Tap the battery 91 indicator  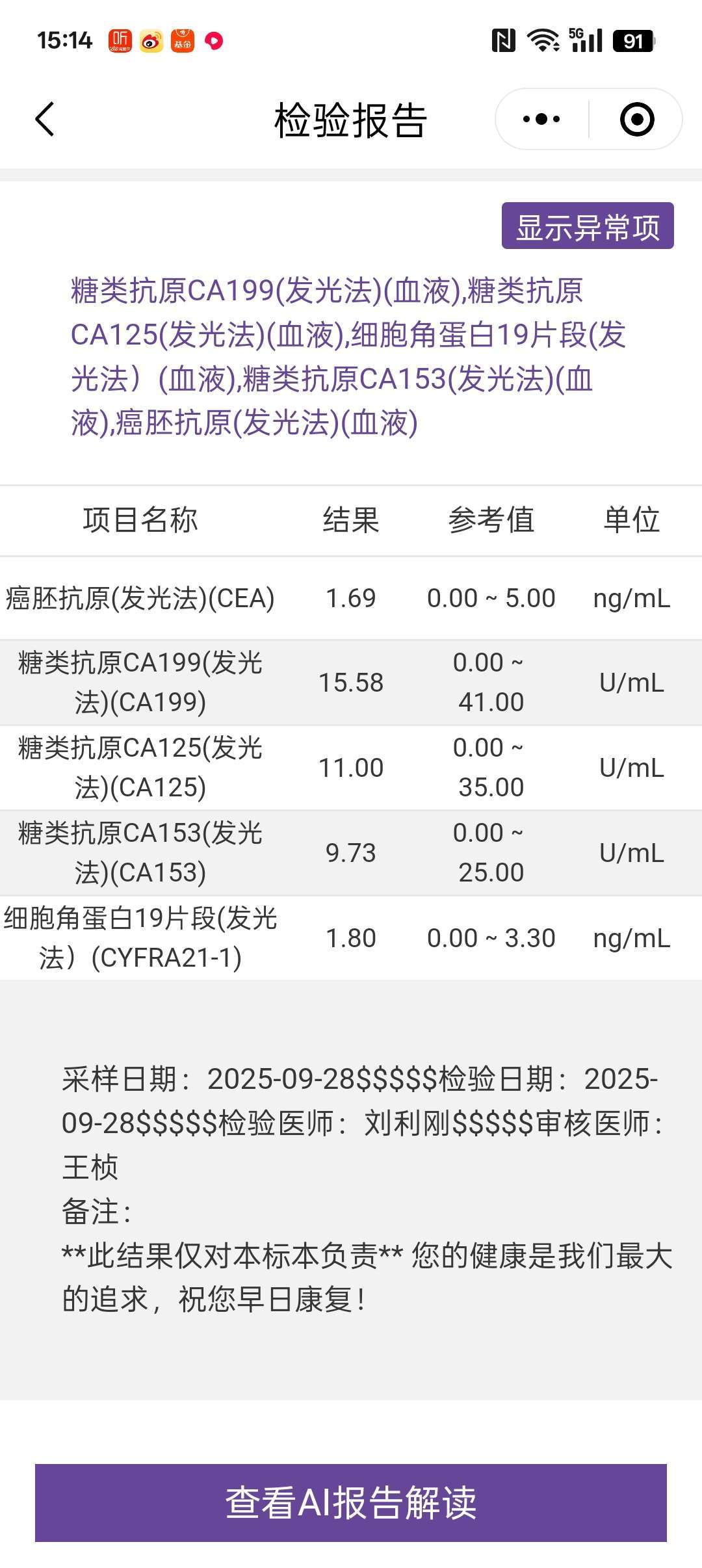(634, 40)
